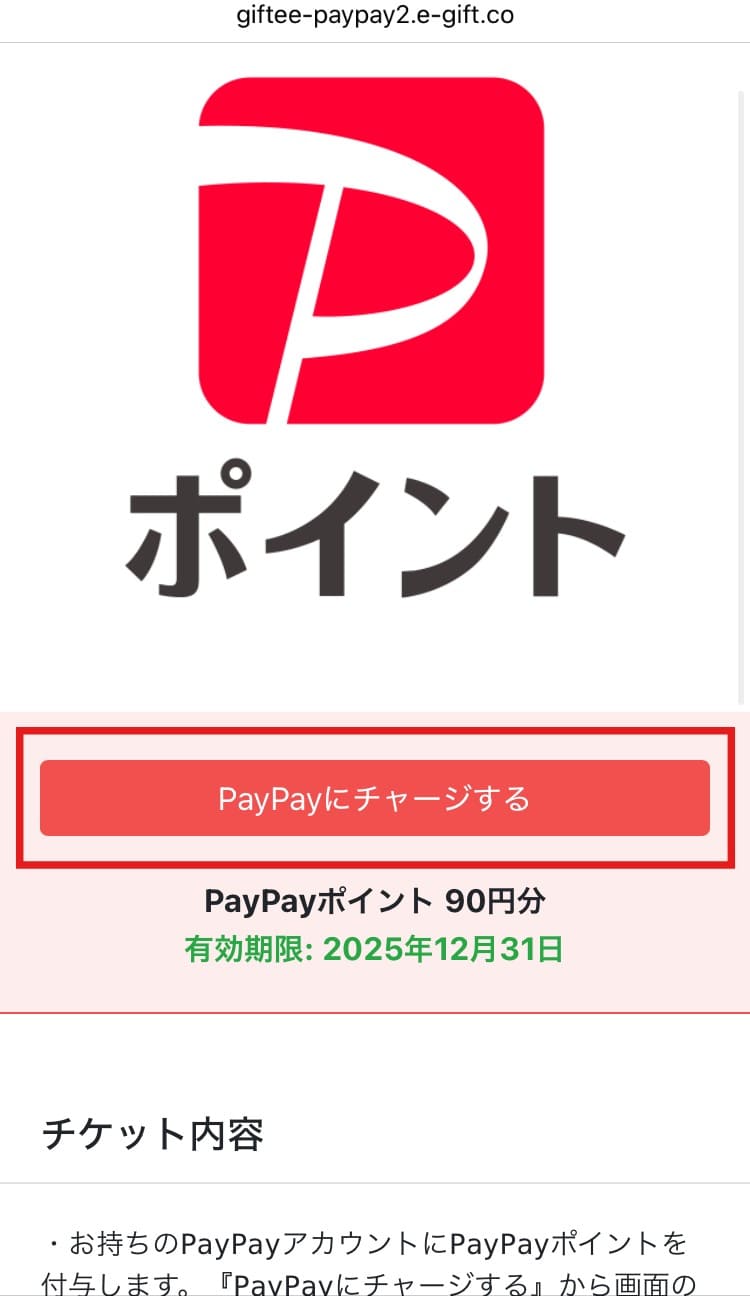Click the 90円分 amount text

coord(500,901)
